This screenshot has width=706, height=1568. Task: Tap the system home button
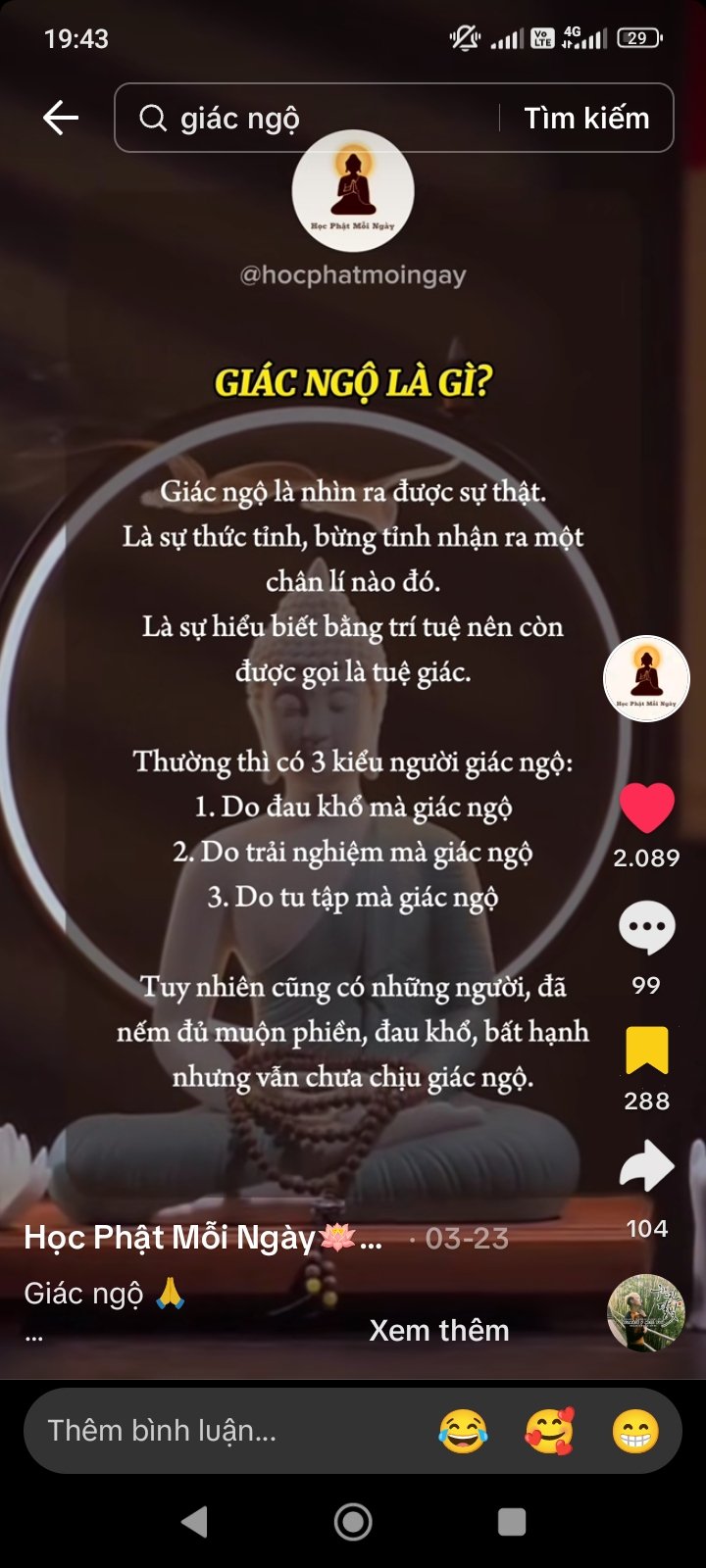353,1522
